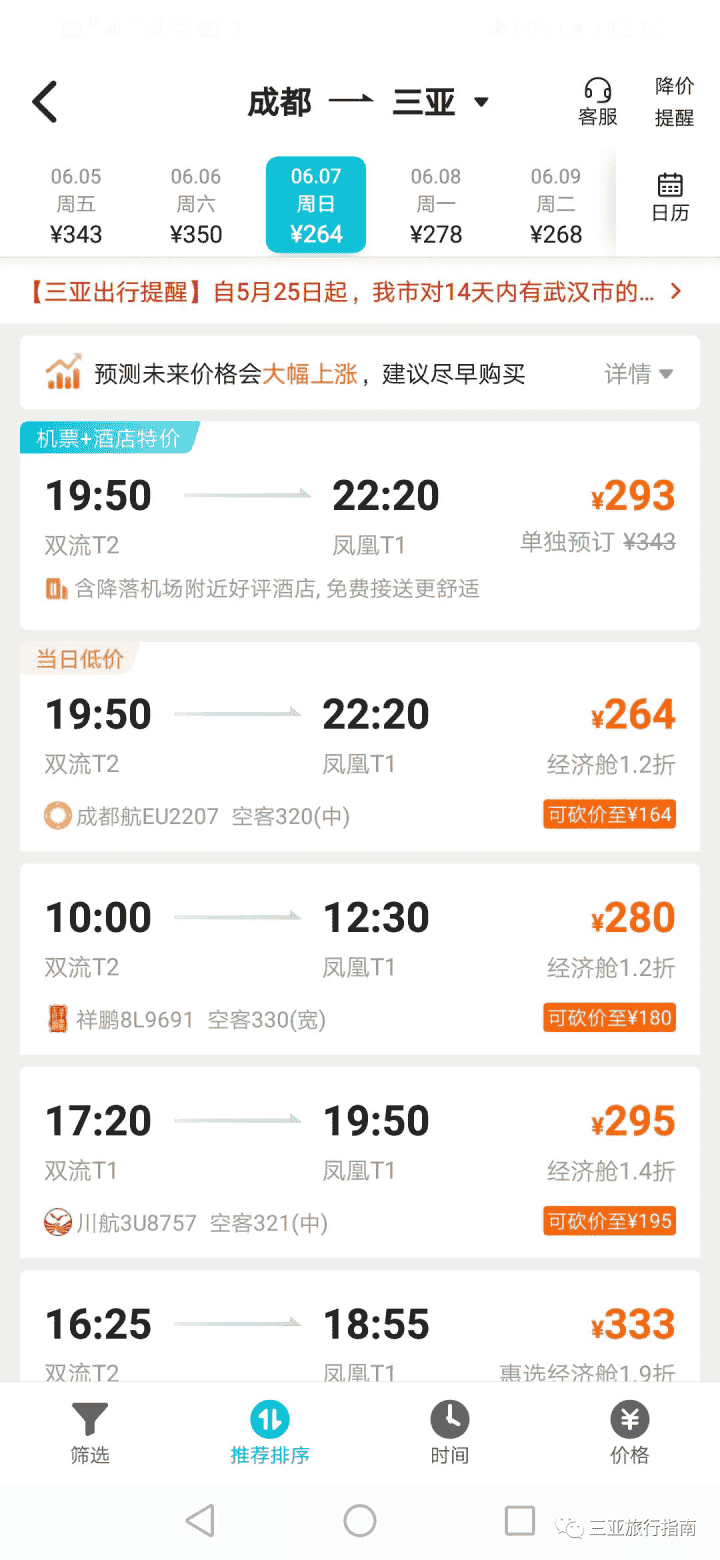Expand the destination dropdown next to 三亚

481,101
